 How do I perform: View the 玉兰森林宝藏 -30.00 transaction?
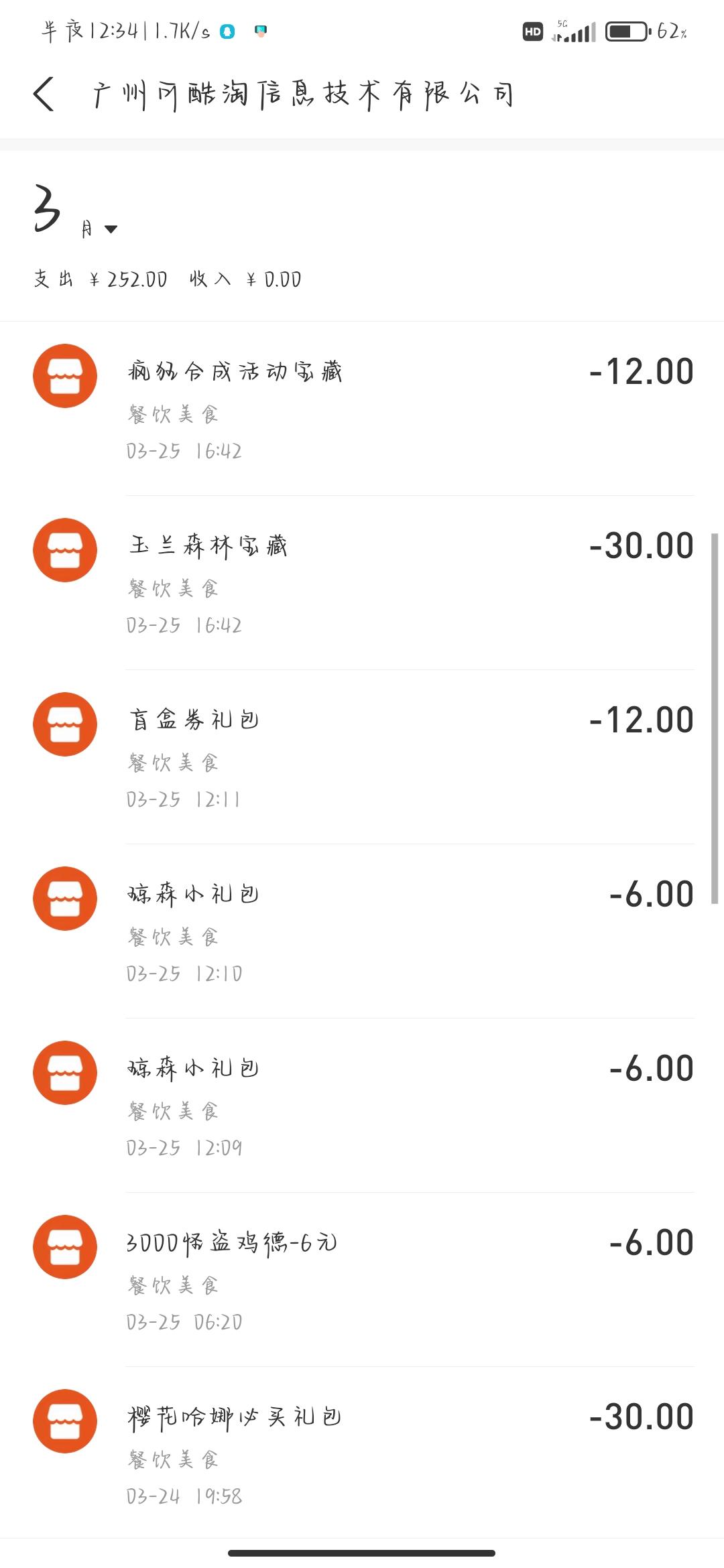(x=362, y=583)
